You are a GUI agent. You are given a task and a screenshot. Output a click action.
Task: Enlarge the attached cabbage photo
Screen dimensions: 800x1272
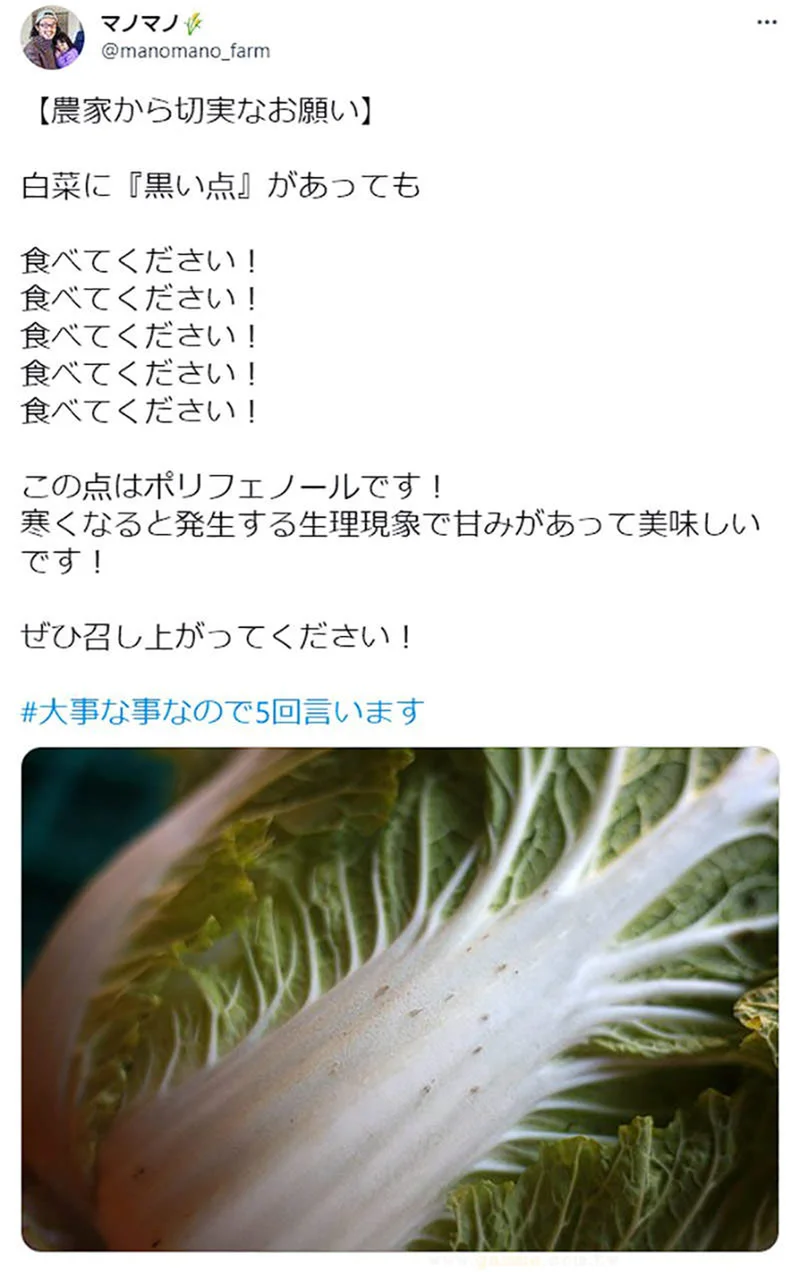(x=400, y=998)
